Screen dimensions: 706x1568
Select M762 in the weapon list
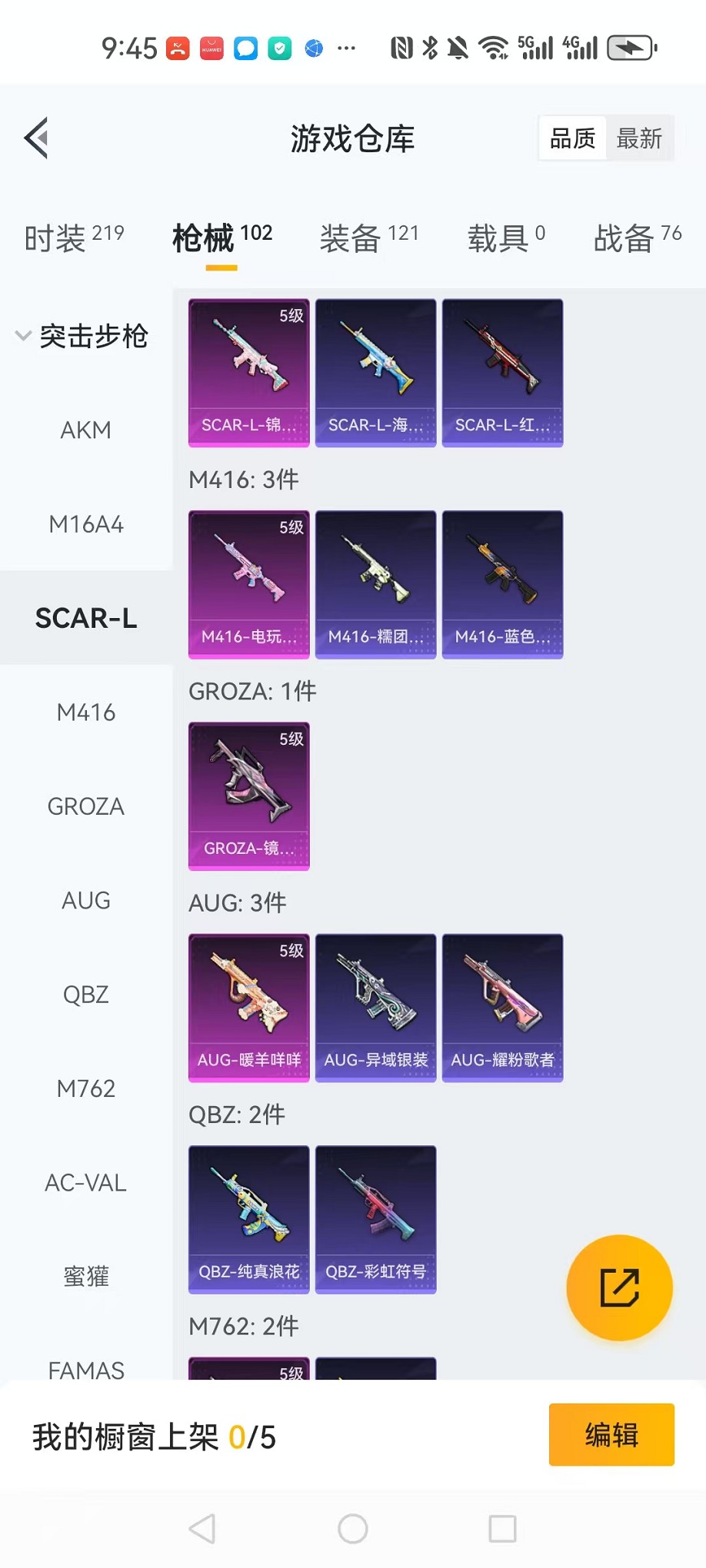(85, 1088)
